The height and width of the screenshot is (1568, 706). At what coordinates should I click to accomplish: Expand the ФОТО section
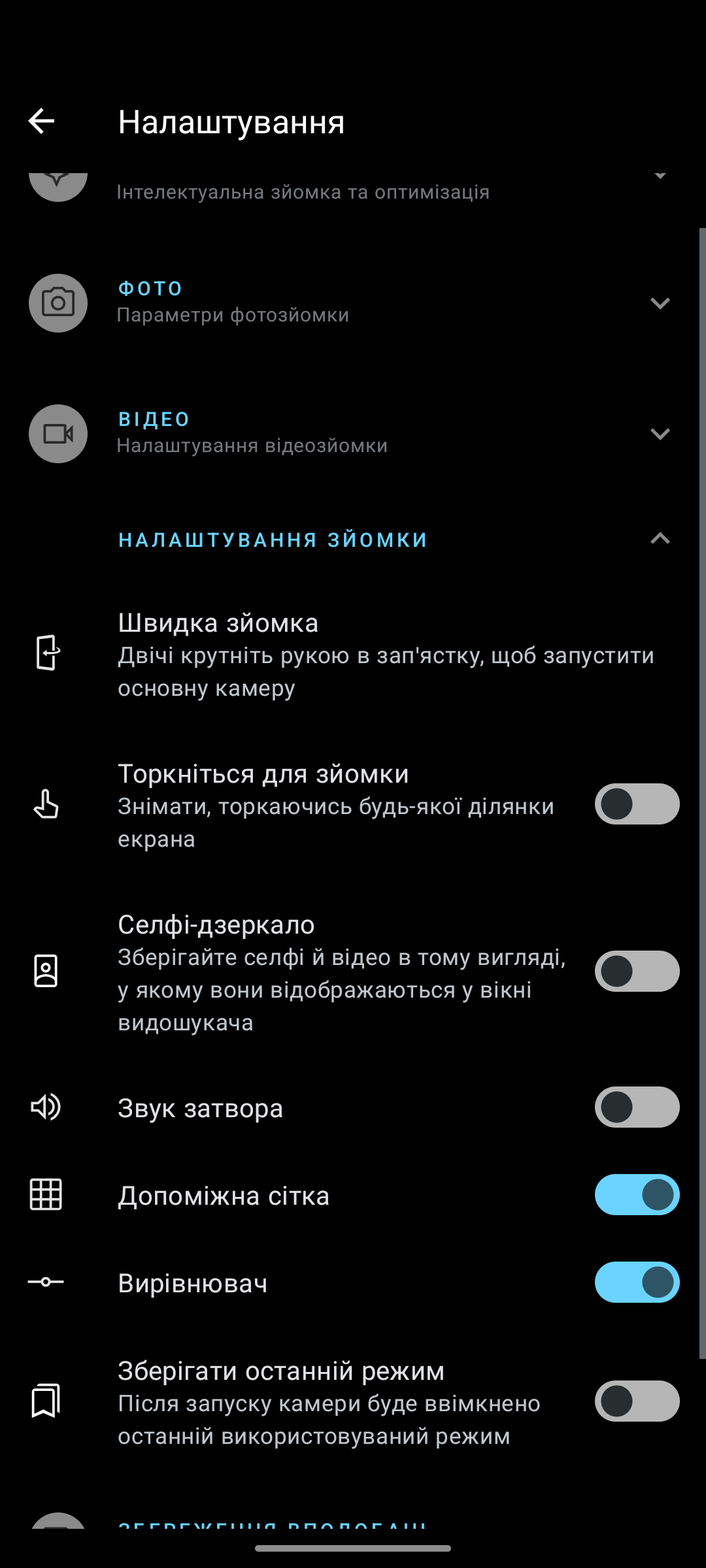click(660, 303)
